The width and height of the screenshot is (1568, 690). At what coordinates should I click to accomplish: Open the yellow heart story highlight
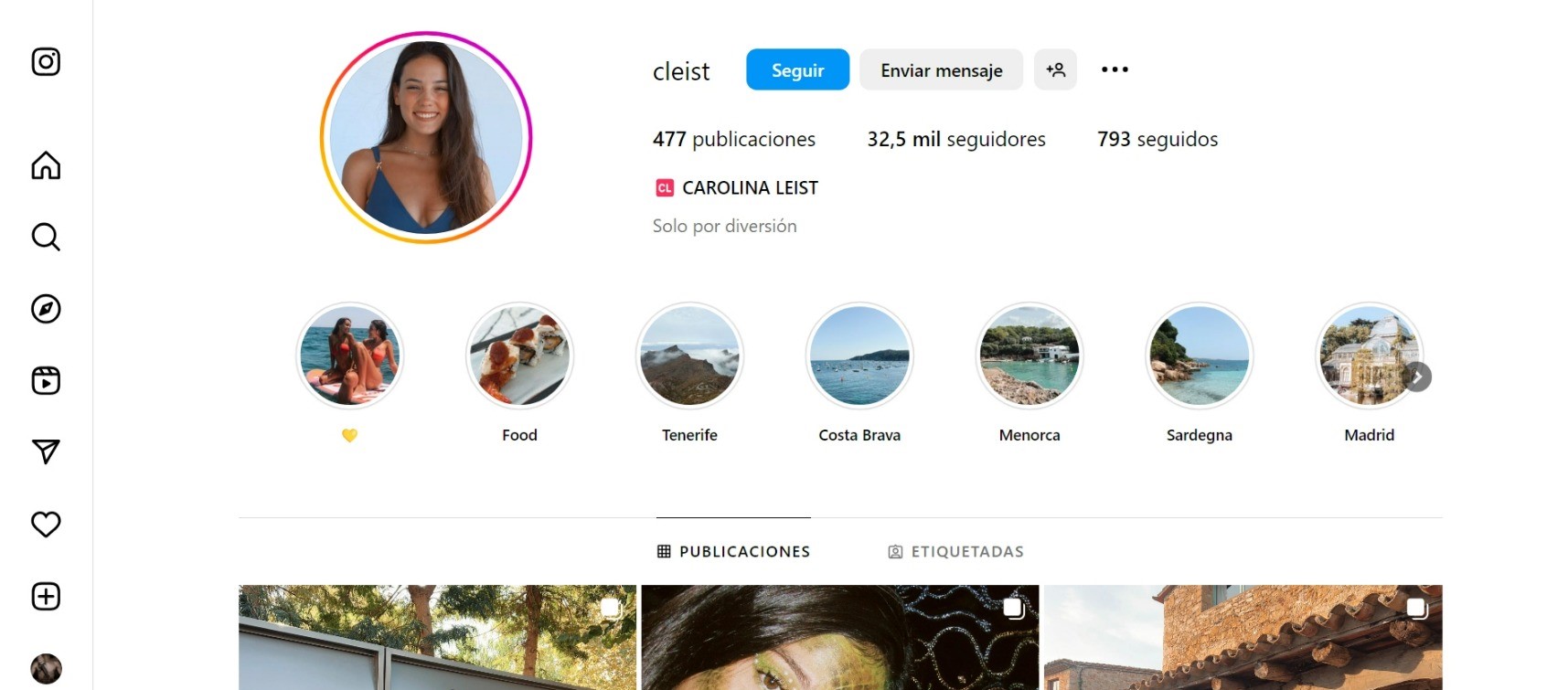(350, 356)
